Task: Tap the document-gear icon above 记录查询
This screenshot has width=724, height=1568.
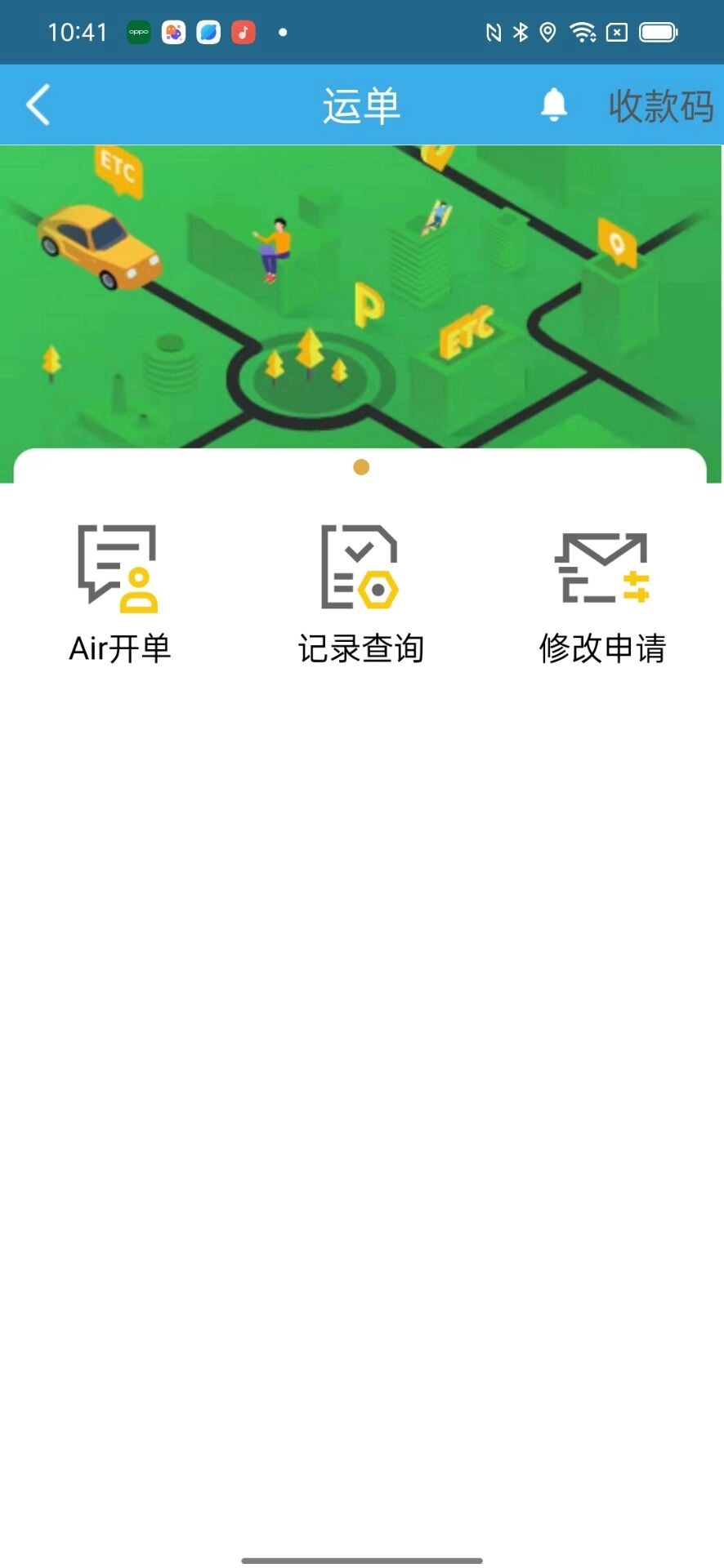Action: pyautogui.click(x=362, y=567)
